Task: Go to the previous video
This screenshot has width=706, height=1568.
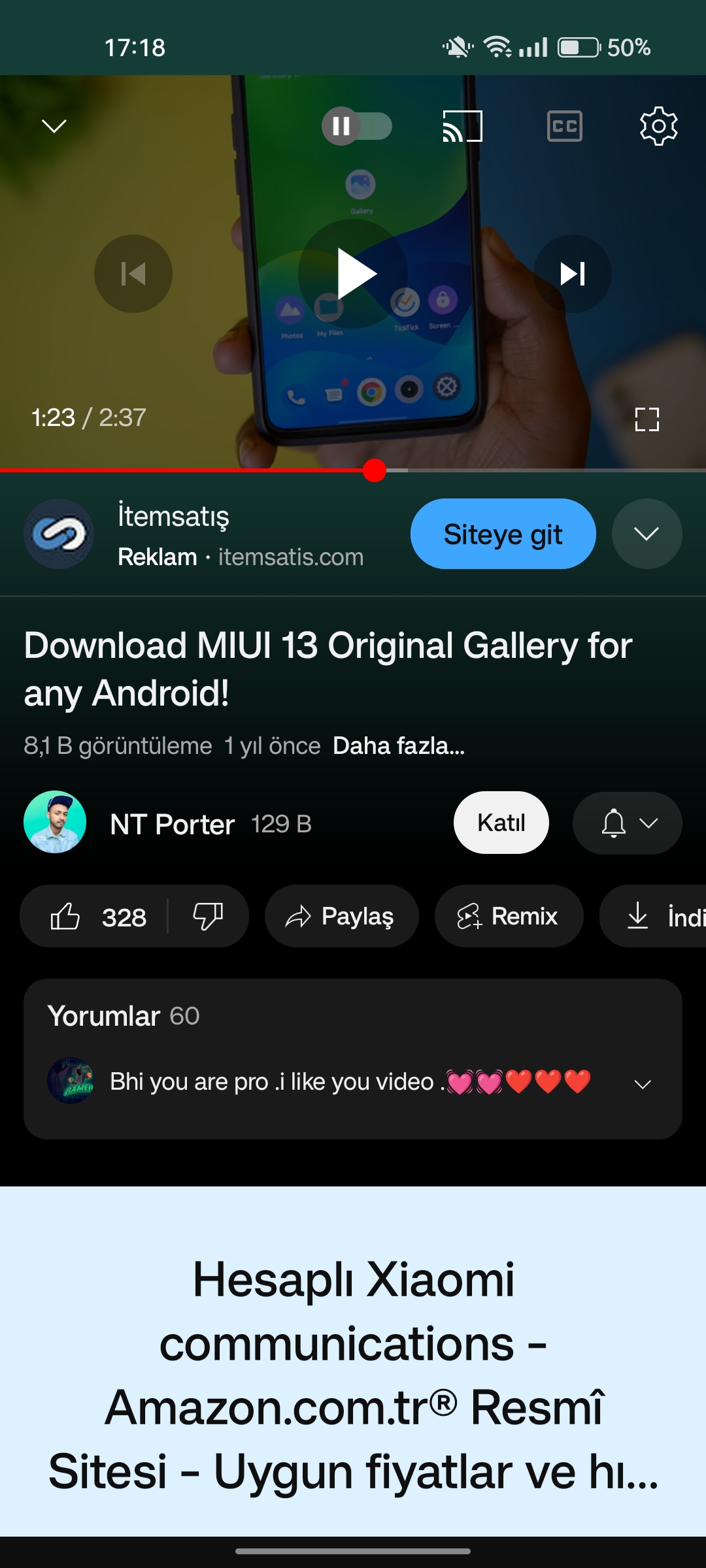Action: (x=133, y=273)
